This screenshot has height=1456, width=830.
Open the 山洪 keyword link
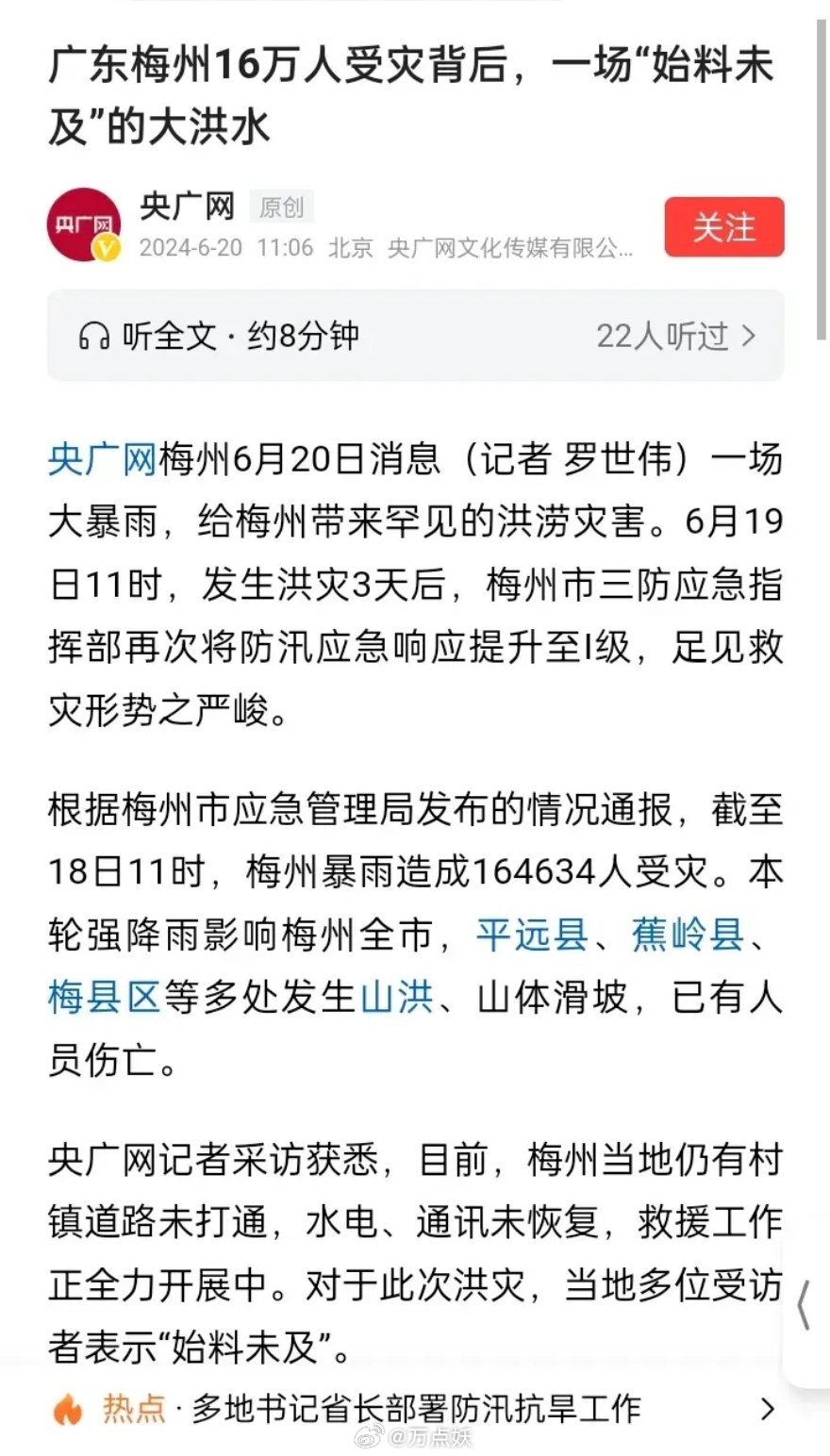397,998
